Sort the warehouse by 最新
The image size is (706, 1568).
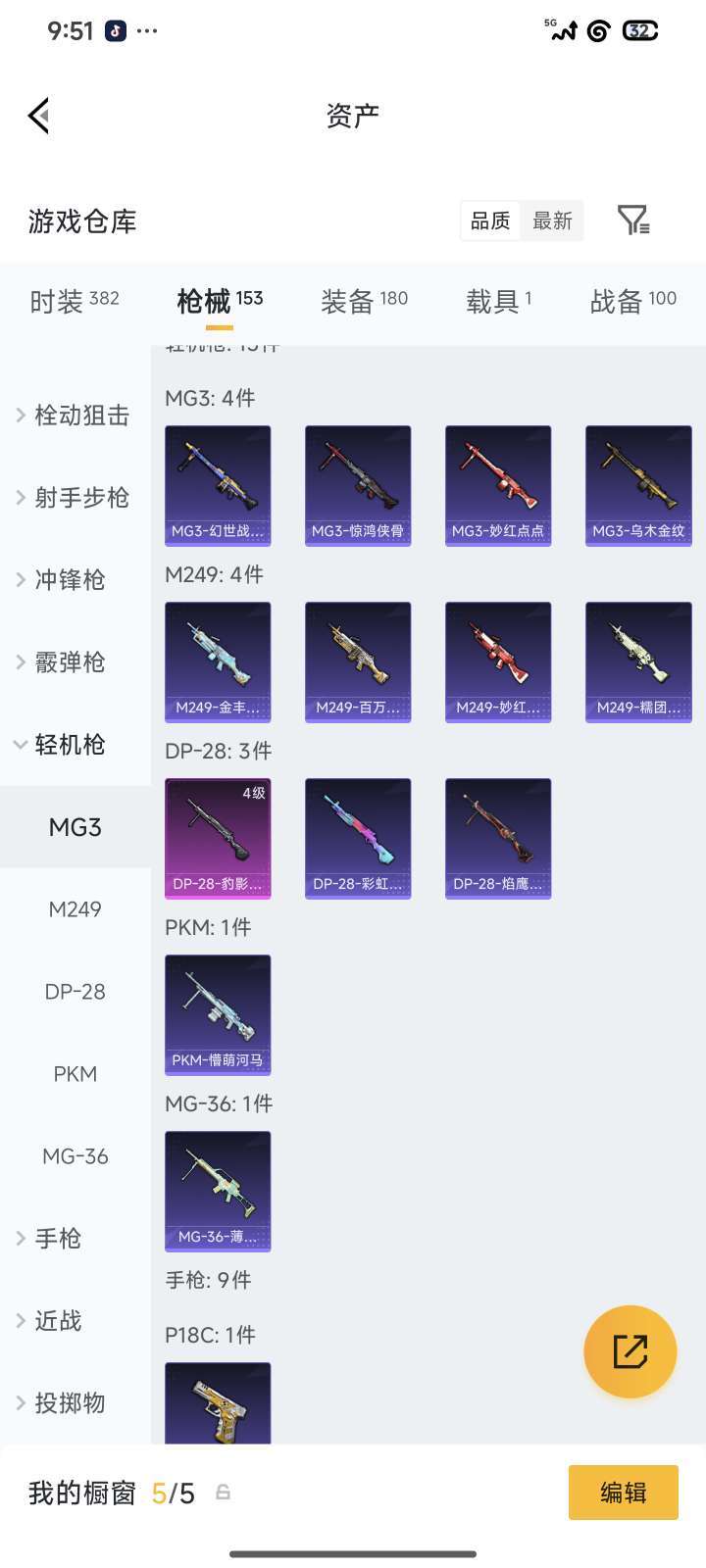[552, 220]
